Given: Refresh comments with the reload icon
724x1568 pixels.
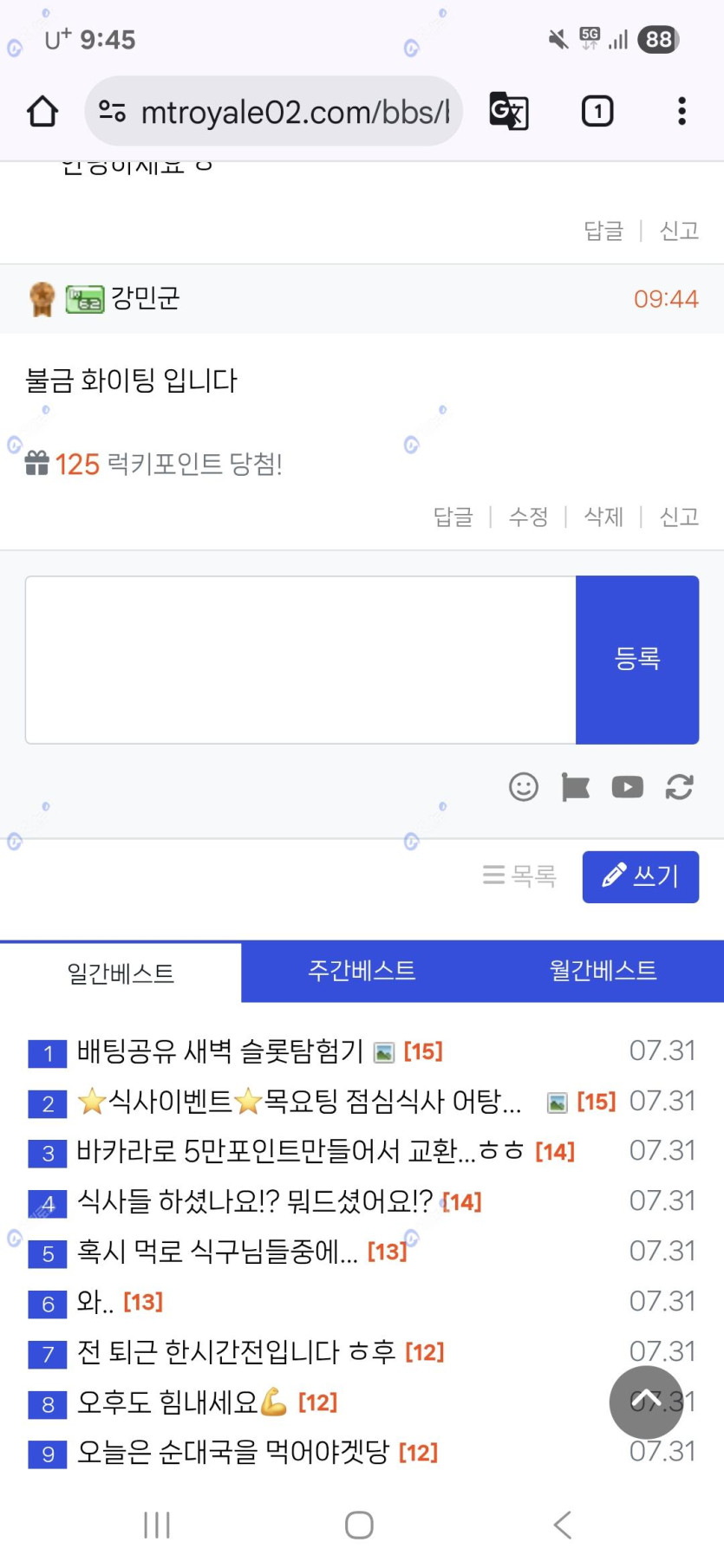Looking at the screenshot, I should point(680,787).
